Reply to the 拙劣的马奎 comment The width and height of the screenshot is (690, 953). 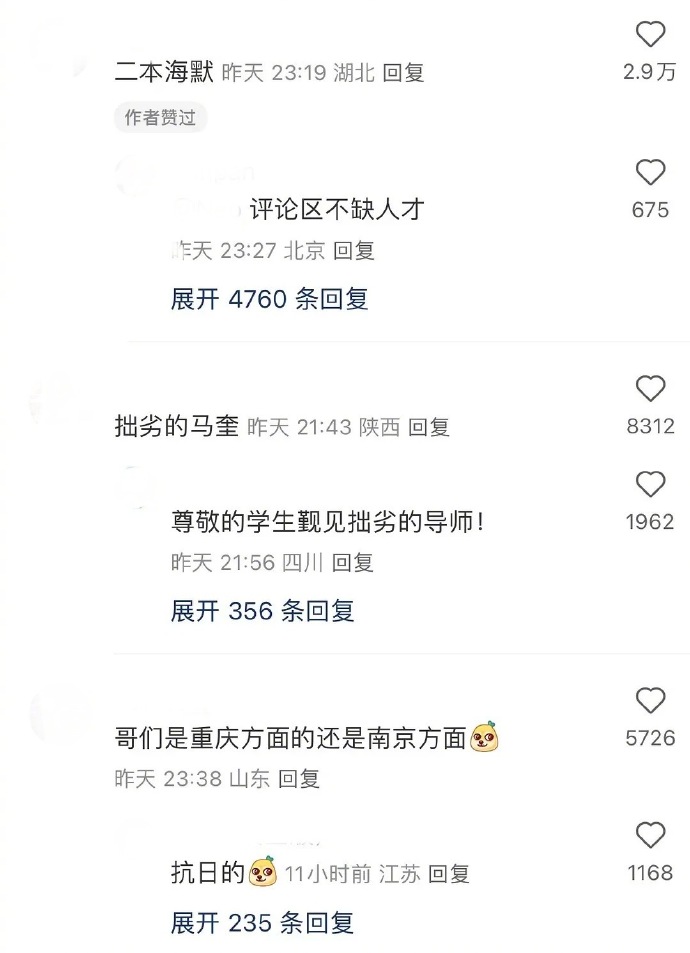point(429,427)
